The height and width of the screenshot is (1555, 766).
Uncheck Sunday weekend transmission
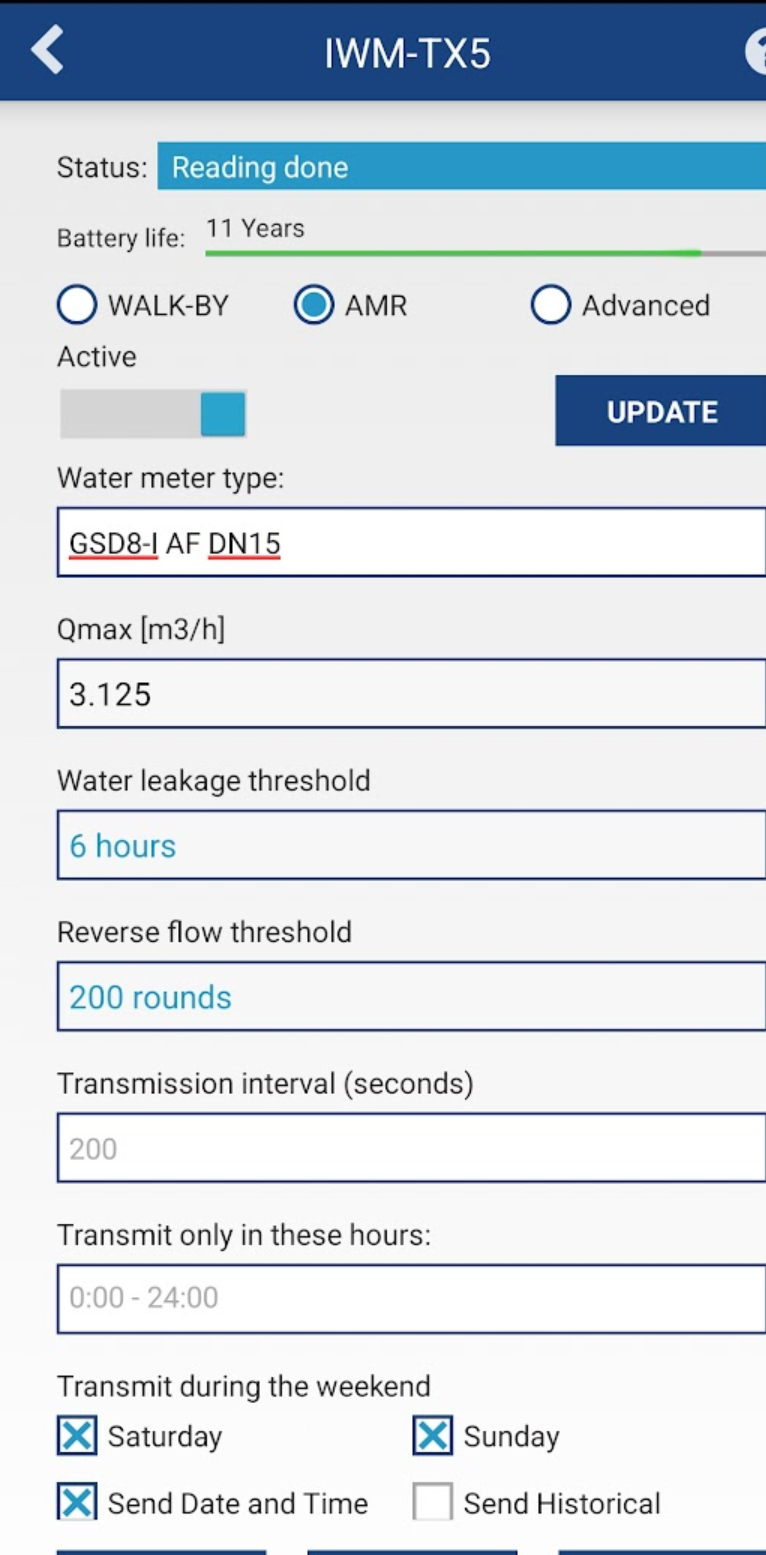(432, 1436)
